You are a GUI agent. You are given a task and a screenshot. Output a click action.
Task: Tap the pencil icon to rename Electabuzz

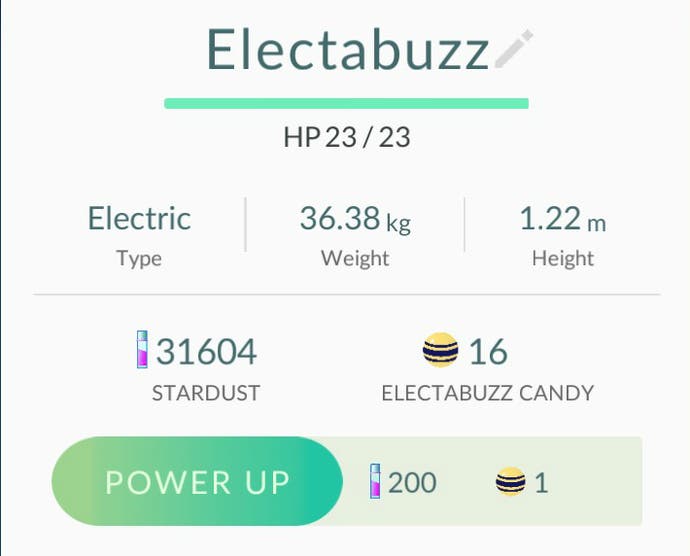coord(514,48)
